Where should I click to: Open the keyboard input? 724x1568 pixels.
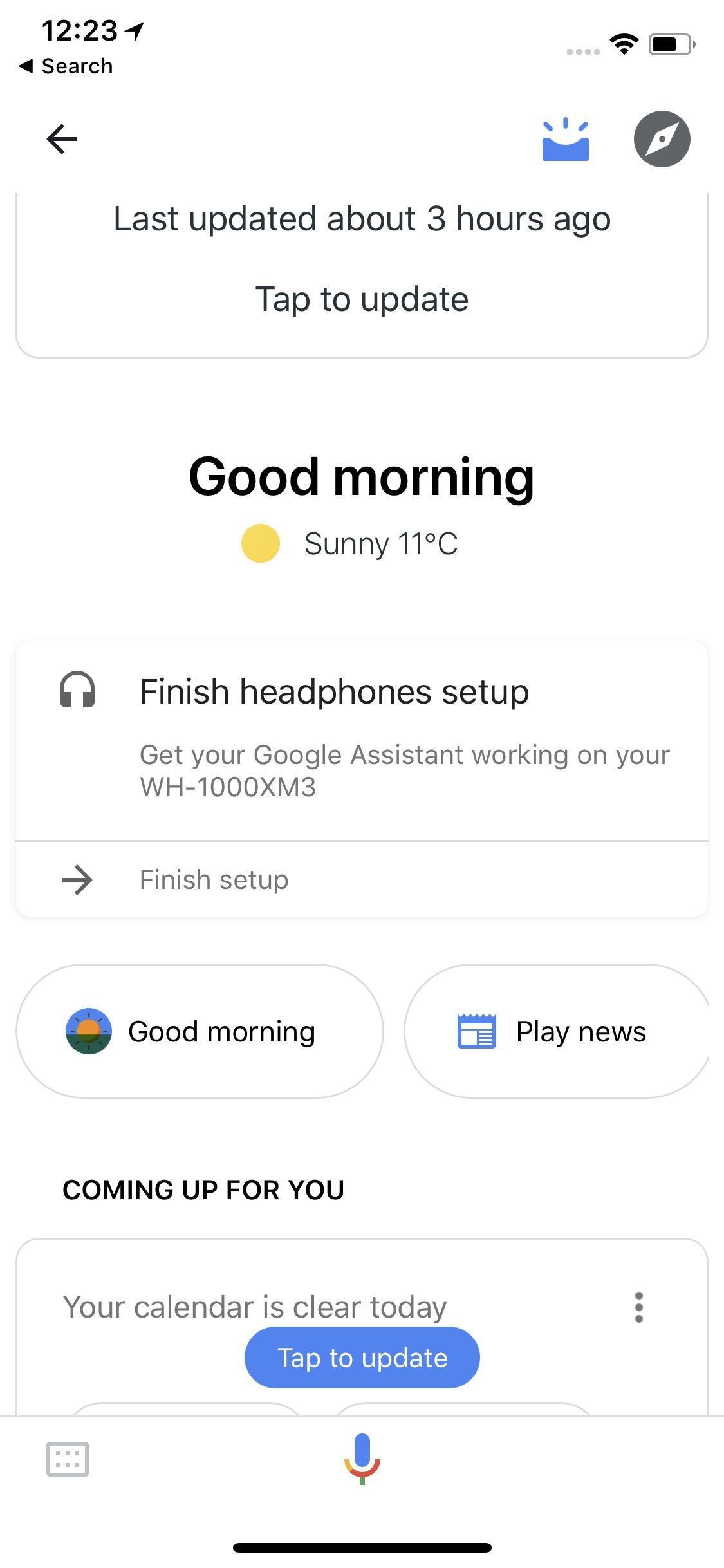coord(68,1459)
